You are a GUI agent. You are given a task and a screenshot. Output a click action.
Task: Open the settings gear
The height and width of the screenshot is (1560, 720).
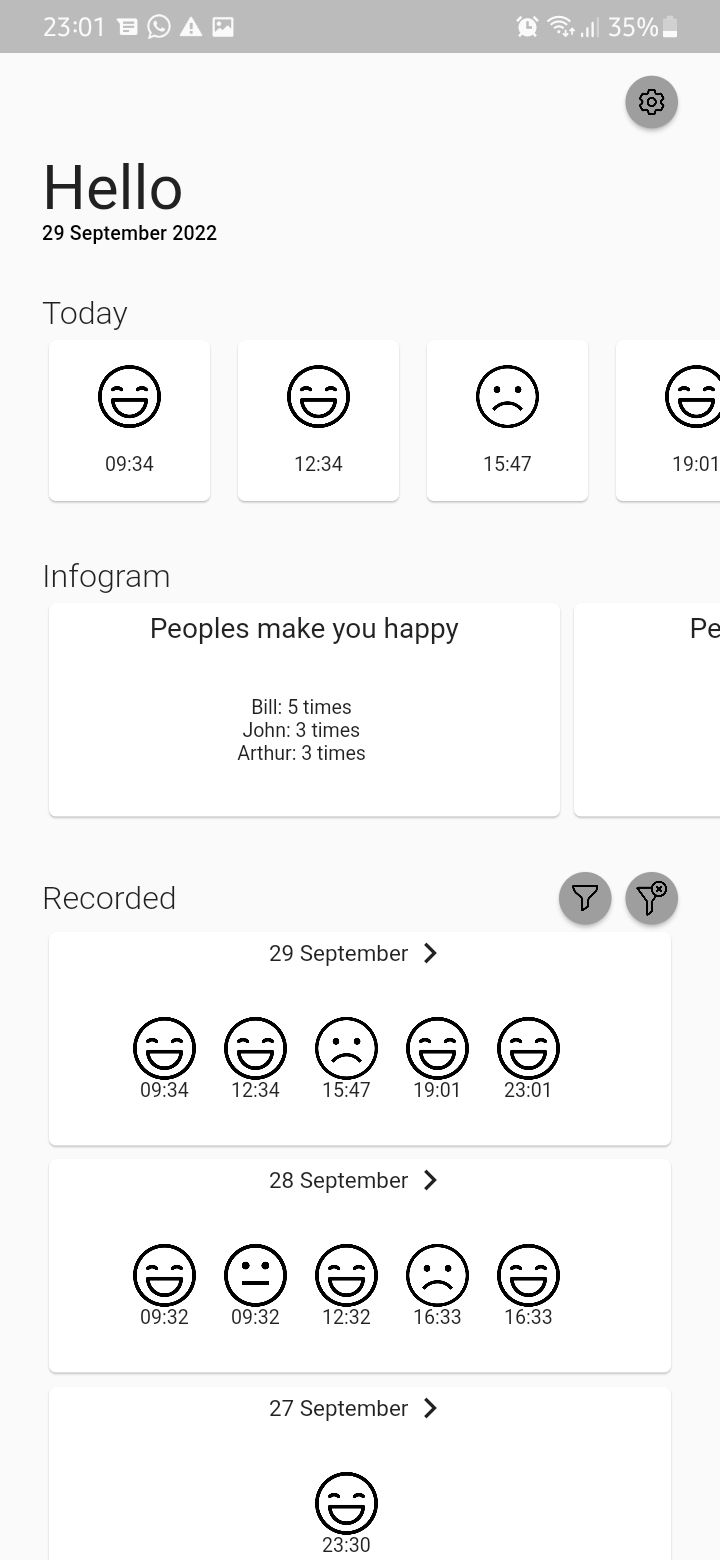pos(651,102)
